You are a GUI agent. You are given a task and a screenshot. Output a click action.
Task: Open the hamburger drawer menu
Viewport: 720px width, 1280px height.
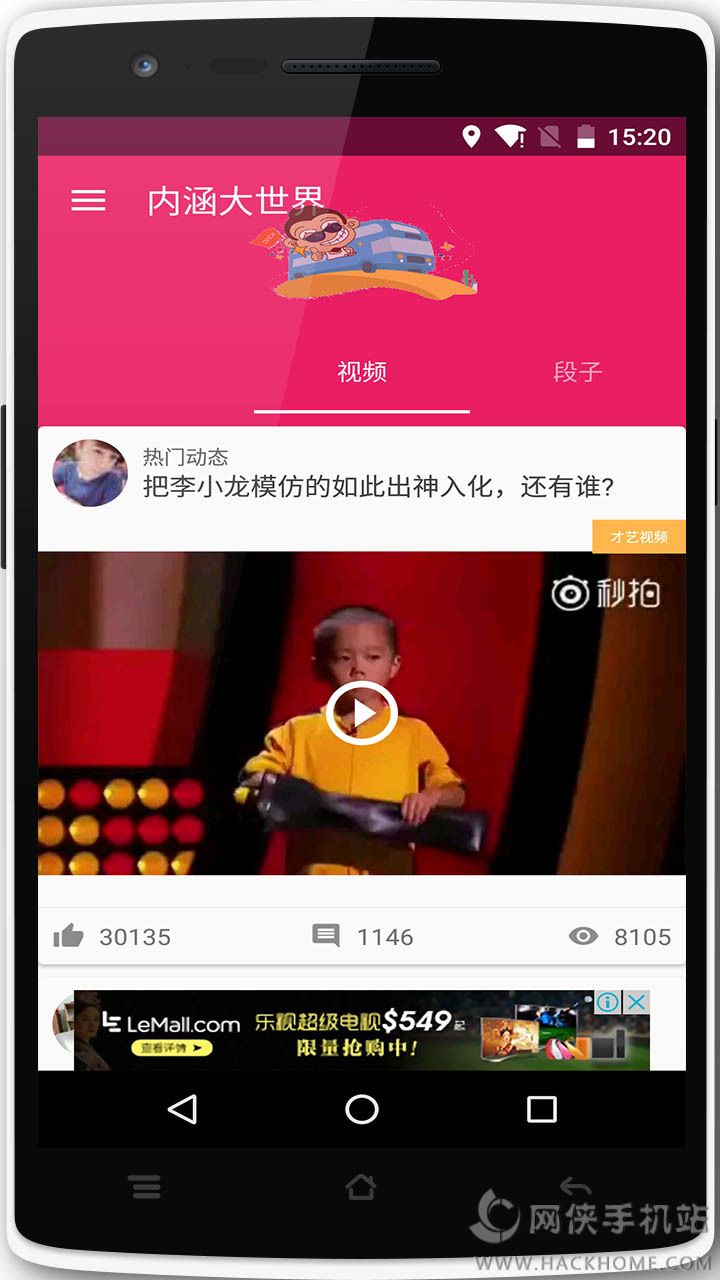(x=88, y=200)
